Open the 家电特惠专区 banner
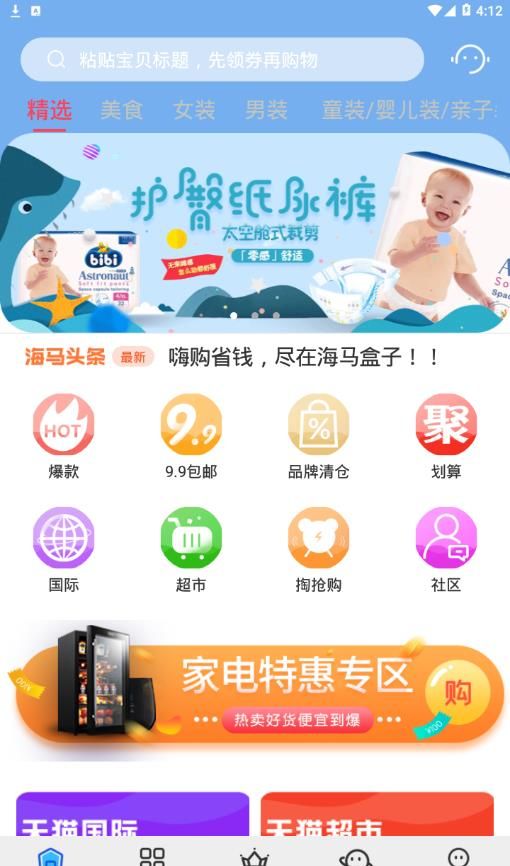The height and width of the screenshot is (866, 510). (255, 691)
